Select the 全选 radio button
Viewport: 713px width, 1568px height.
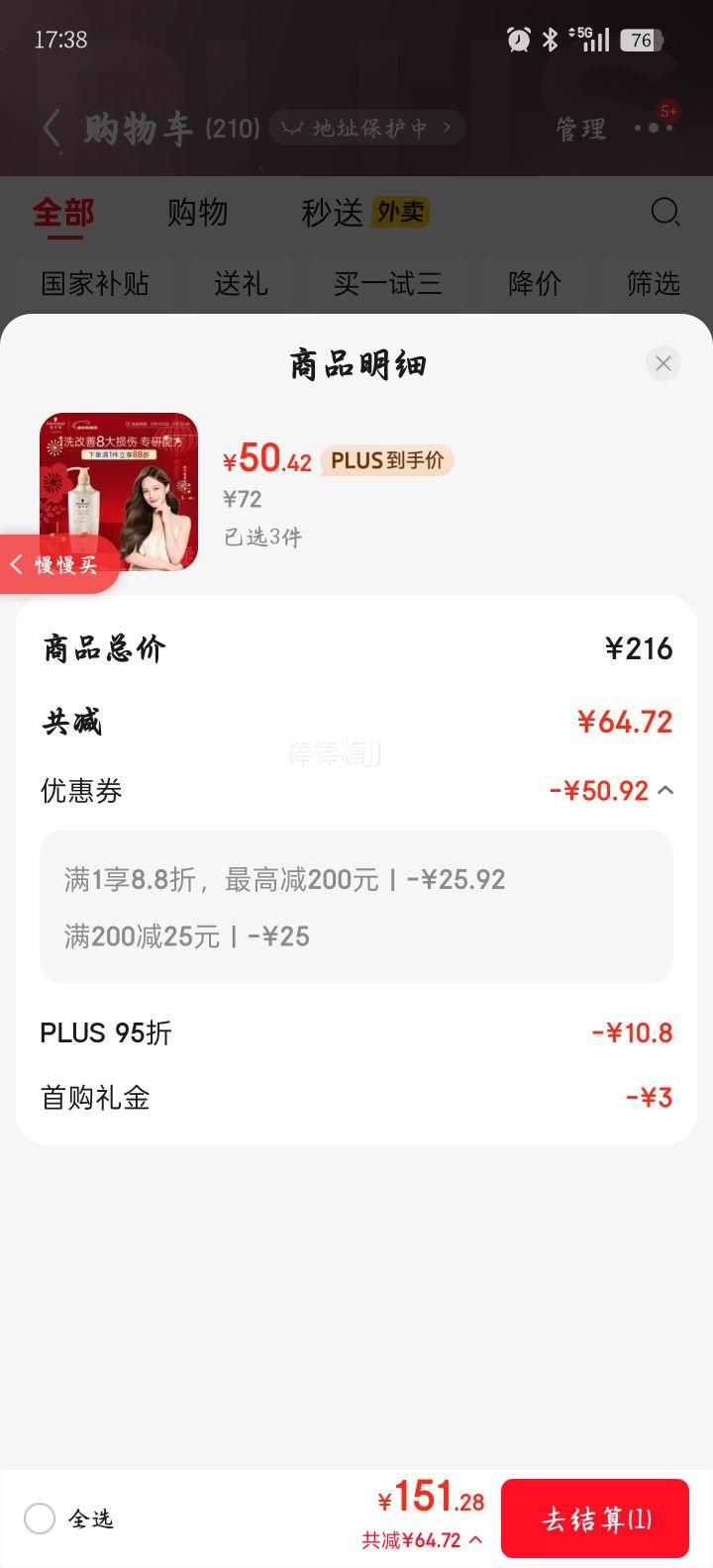(40, 1519)
